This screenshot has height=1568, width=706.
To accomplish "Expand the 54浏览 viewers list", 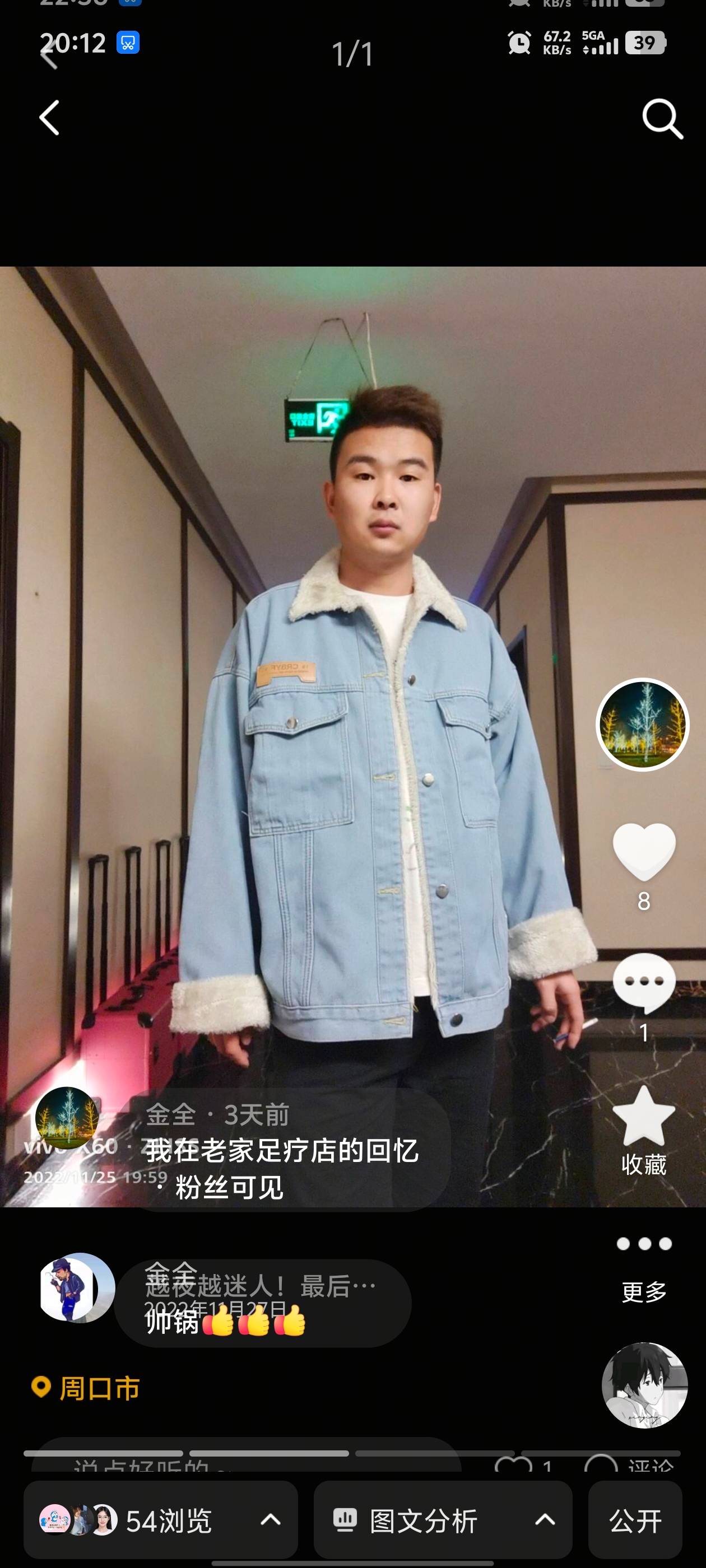I will click(160, 1520).
